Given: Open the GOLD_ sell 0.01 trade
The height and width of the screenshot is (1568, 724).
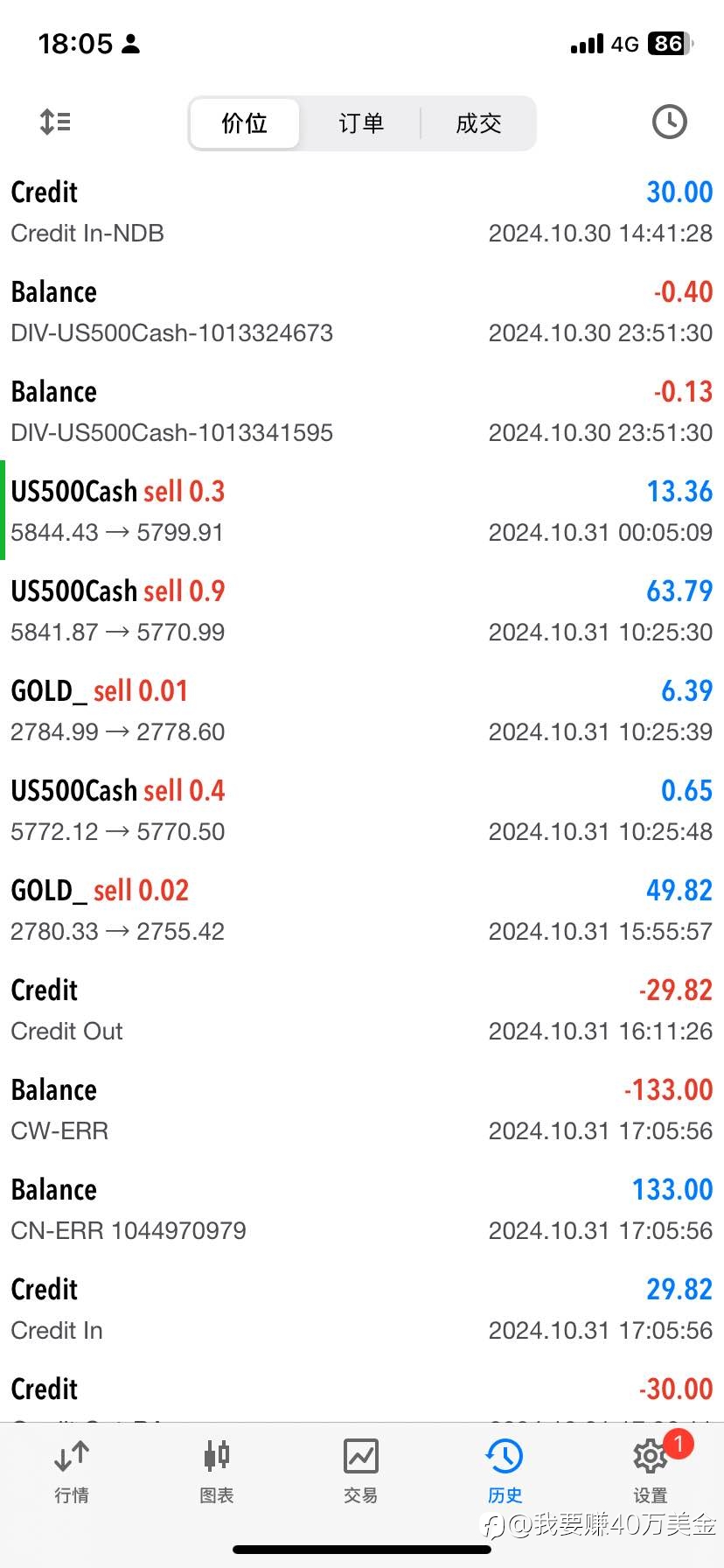Looking at the screenshot, I should click(x=362, y=710).
